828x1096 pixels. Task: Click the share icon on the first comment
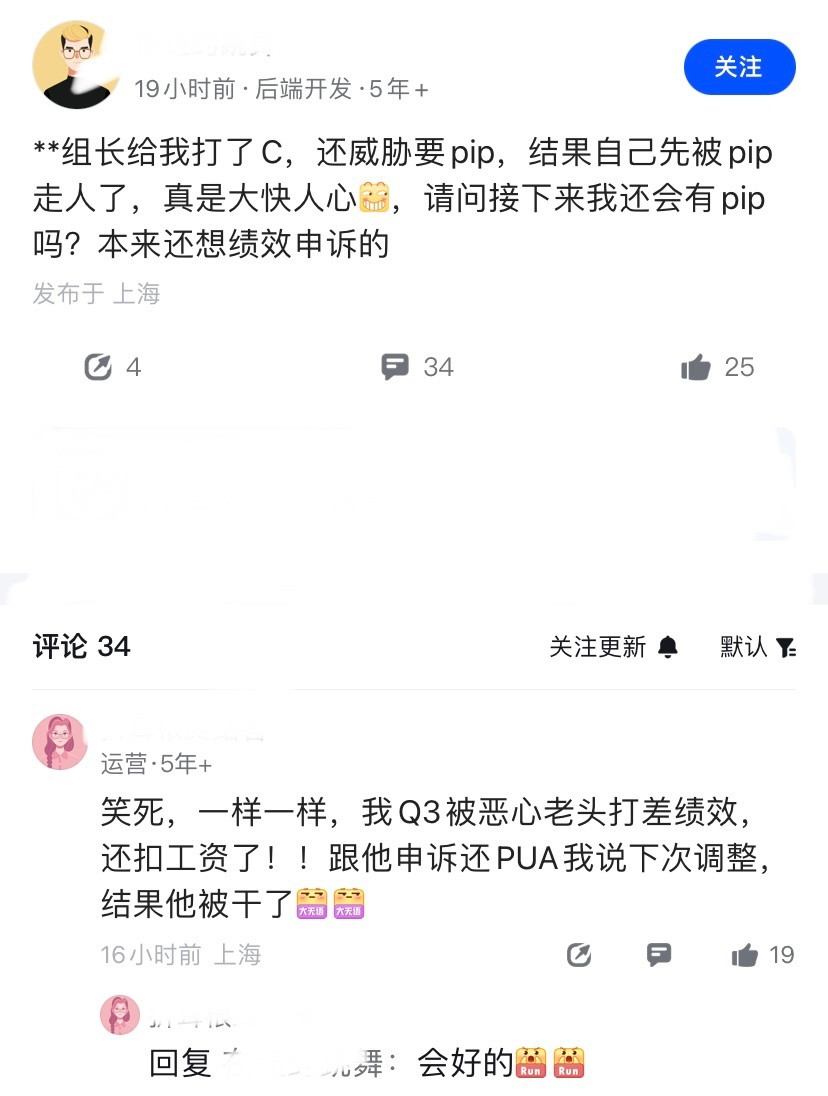(578, 955)
